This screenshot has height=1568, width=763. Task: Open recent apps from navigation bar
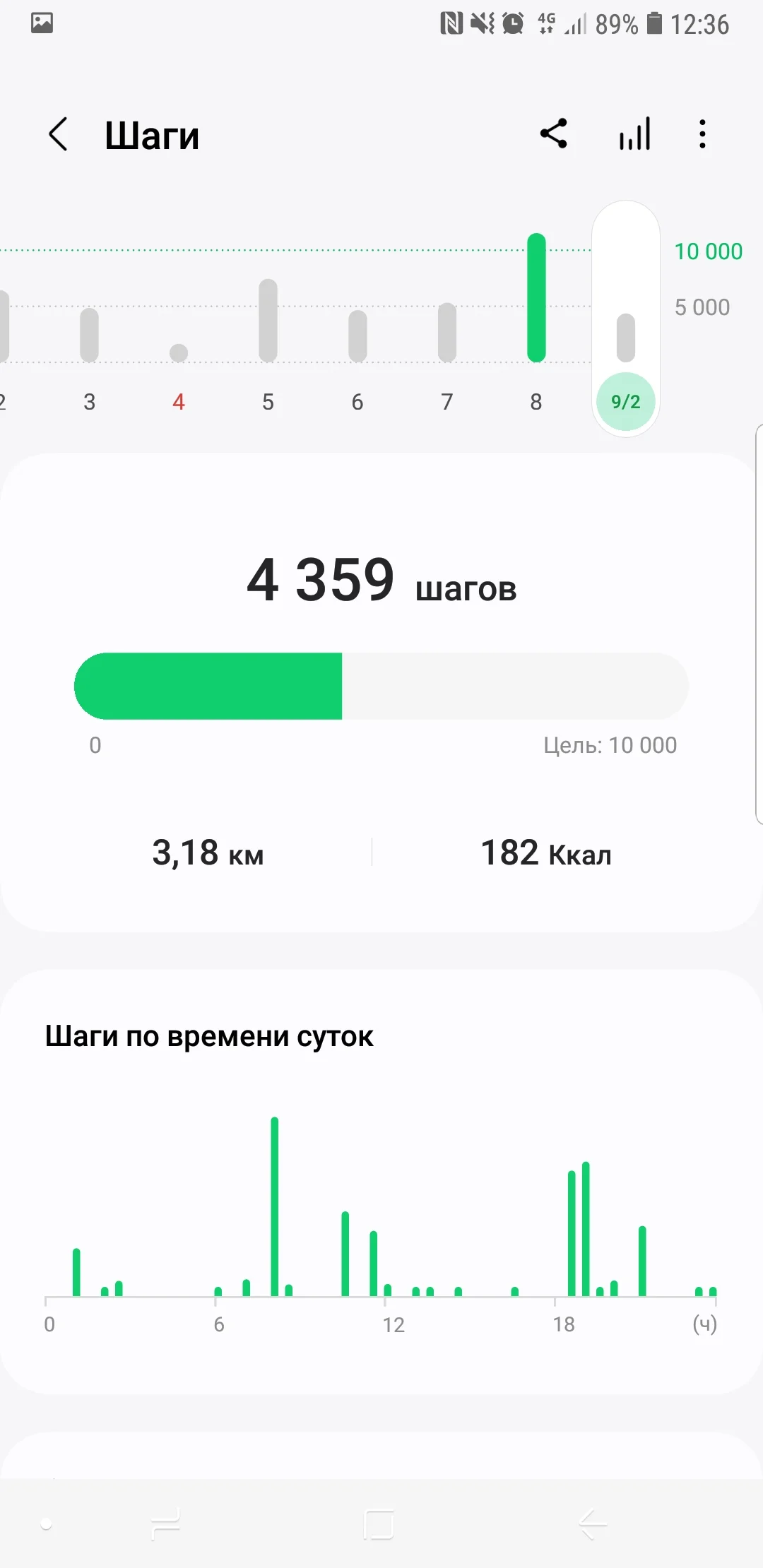tap(165, 1524)
